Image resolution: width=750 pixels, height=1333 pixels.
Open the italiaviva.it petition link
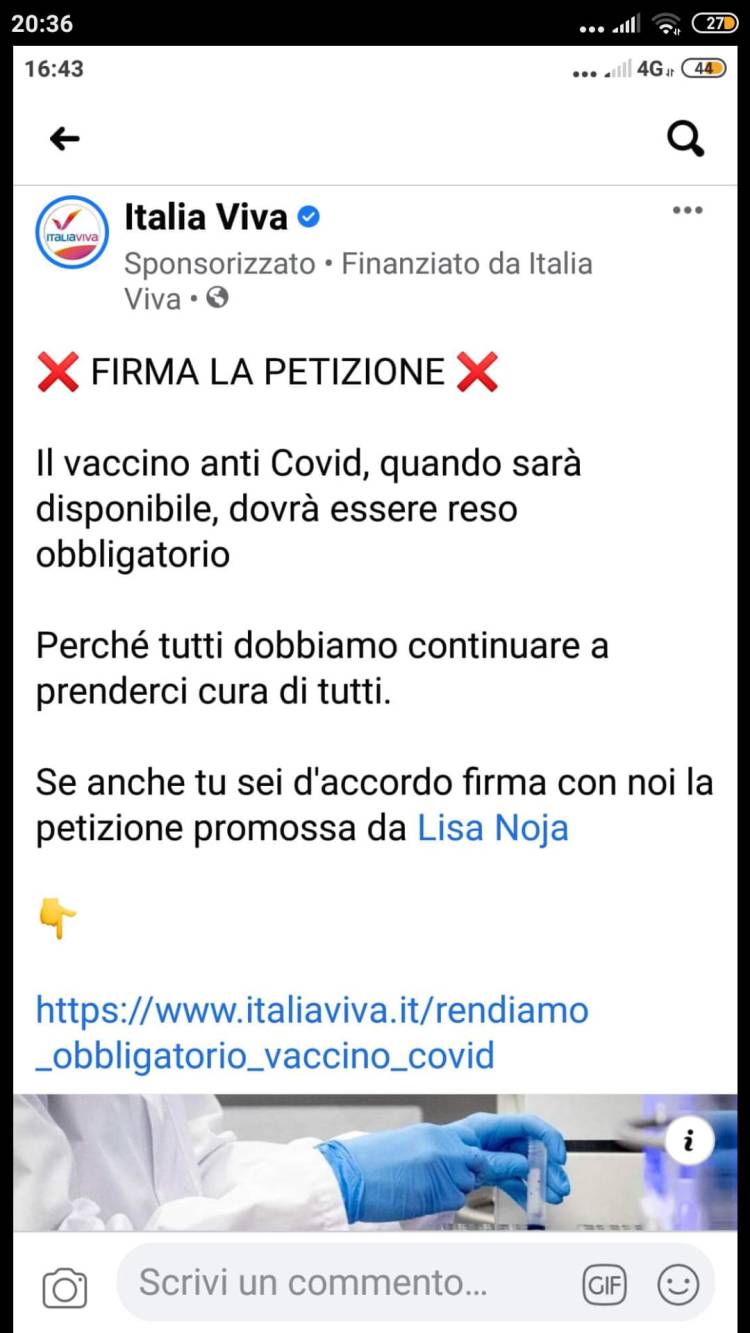[x=312, y=1032]
